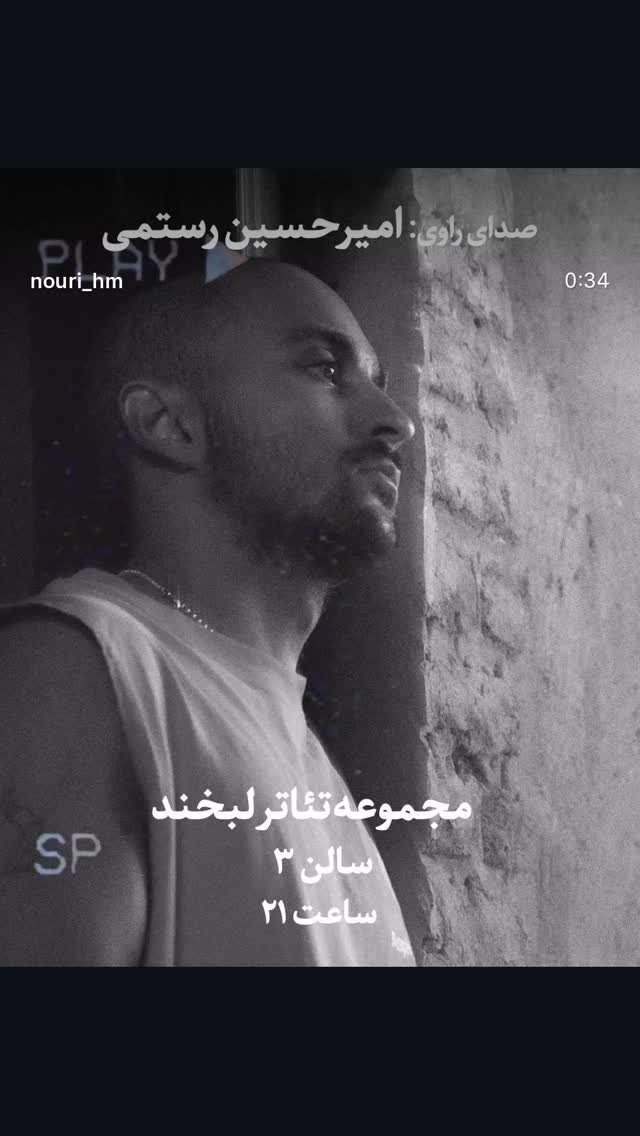
Task: Tap the video to pause playback
Action: [x=320, y=567]
